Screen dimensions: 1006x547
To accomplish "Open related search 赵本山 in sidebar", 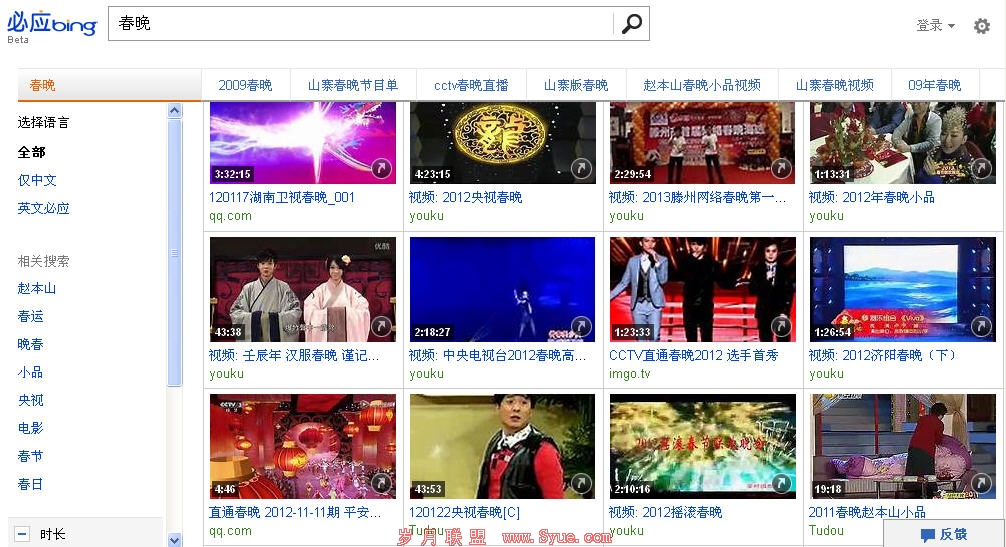I will [x=37, y=288].
